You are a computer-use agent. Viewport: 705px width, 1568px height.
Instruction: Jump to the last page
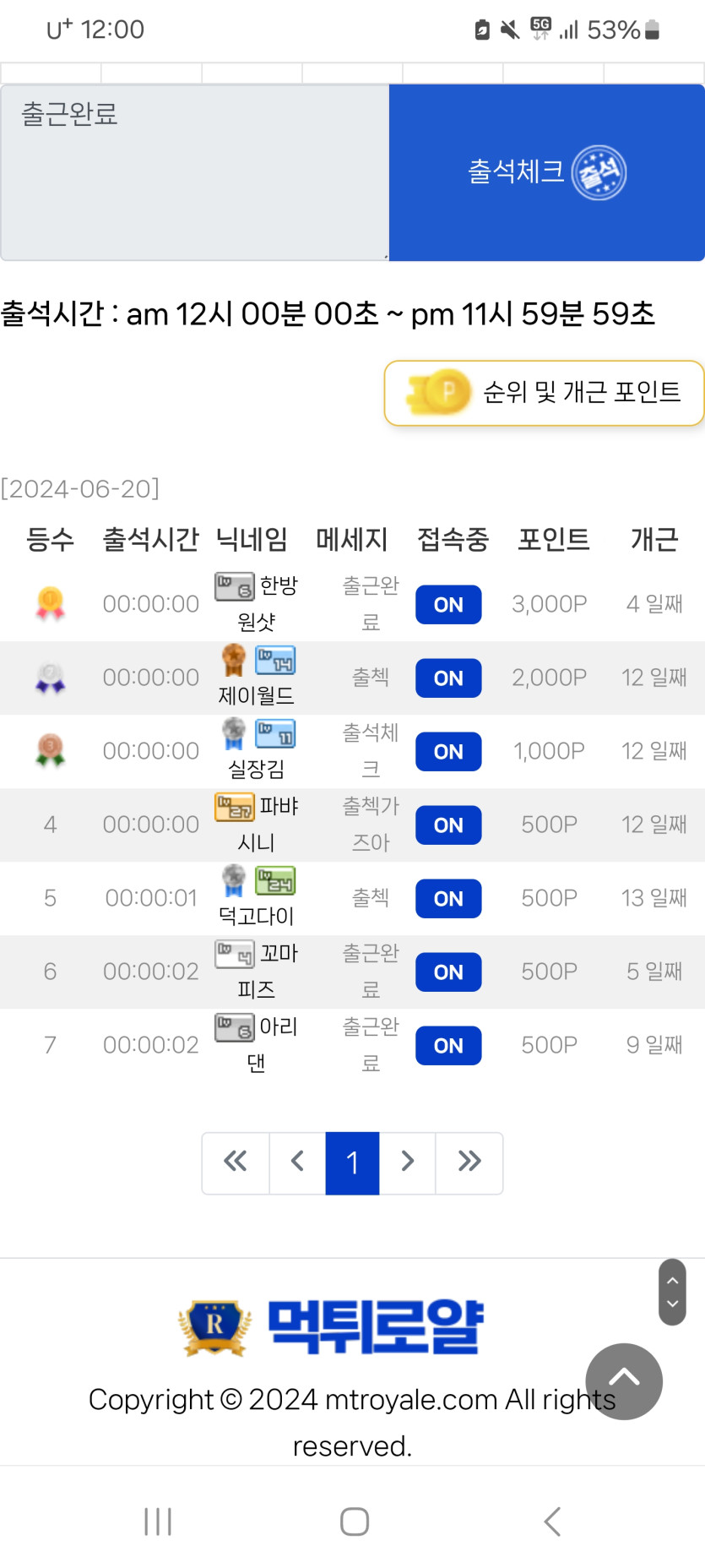pyautogui.click(x=469, y=1162)
